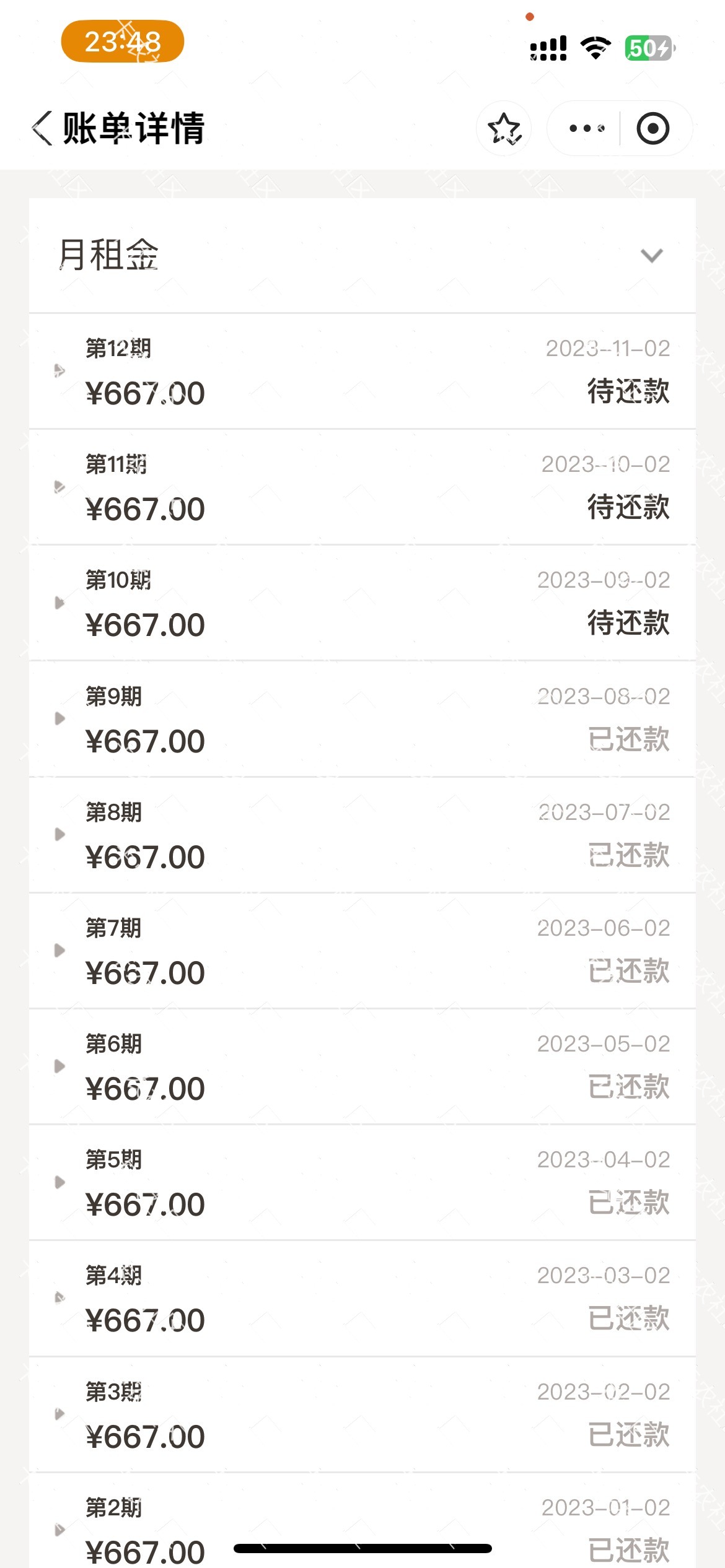Close the mini program via circle icon

pyautogui.click(x=653, y=128)
